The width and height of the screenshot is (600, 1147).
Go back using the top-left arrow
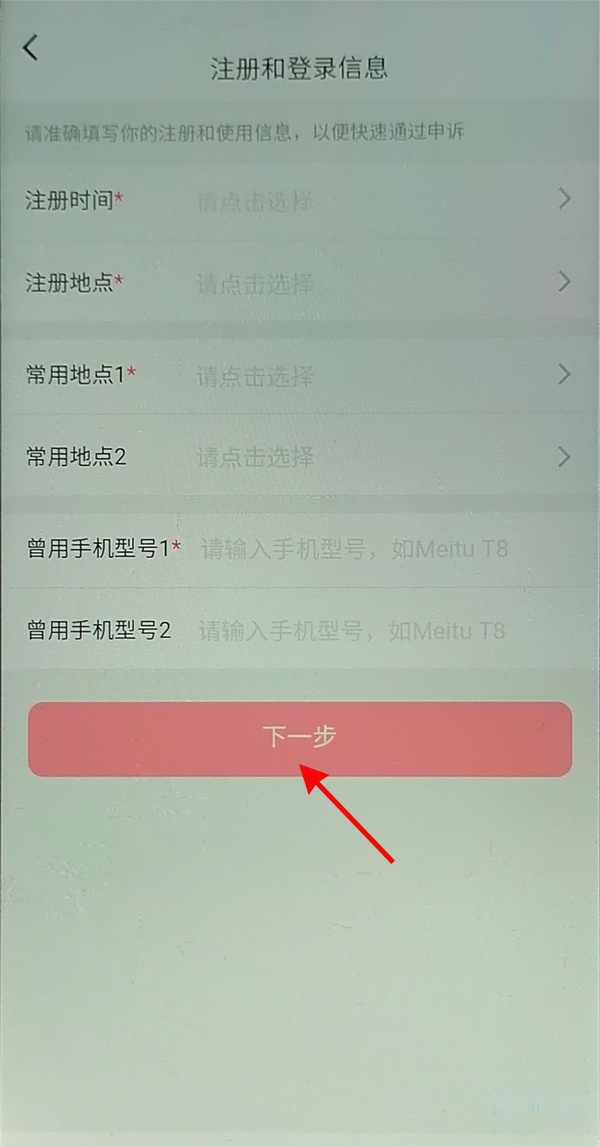(x=31, y=47)
